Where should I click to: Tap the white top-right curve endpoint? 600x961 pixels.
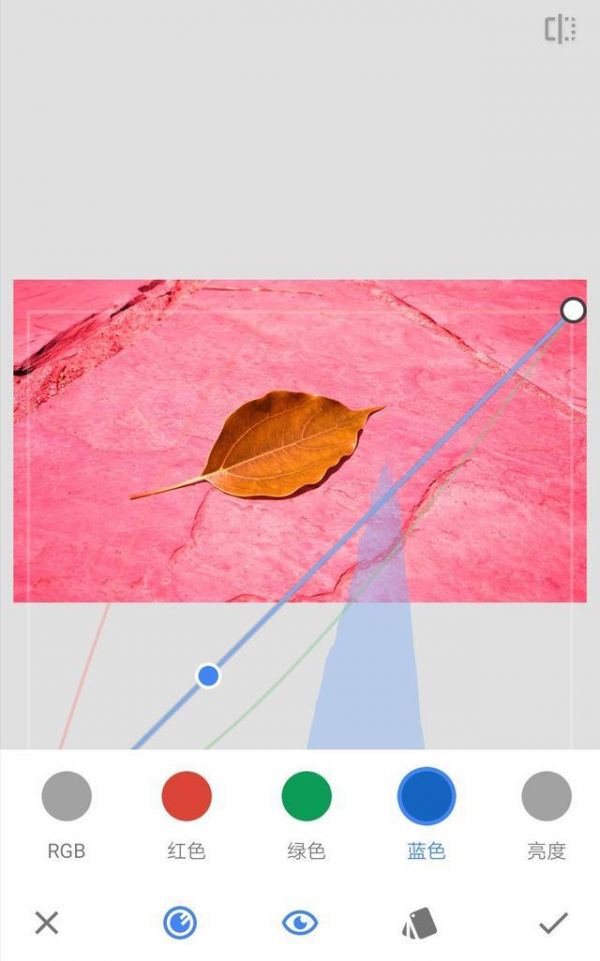[573, 310]
